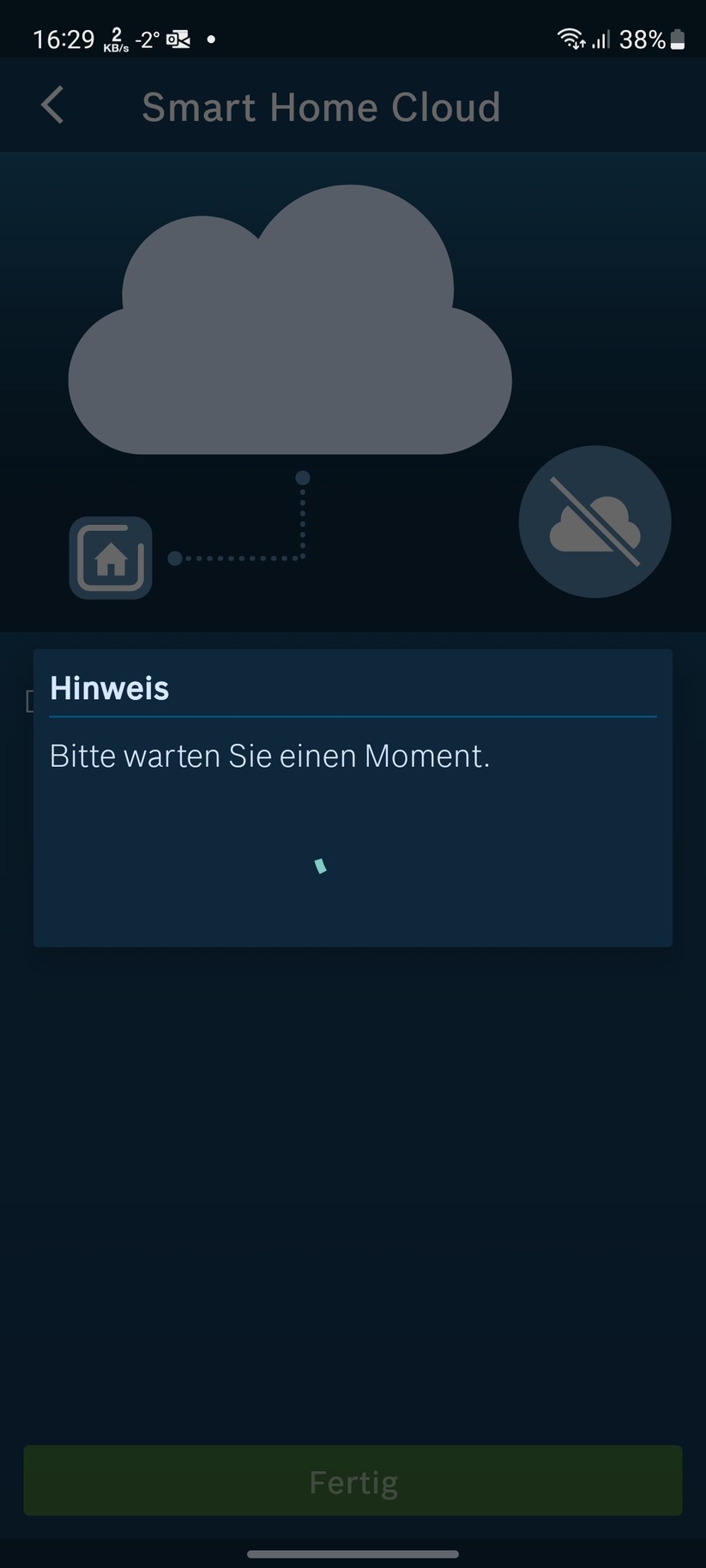The width and height of the screenshot is (706, 1568).
Task: Tap the mobile signal strength icon
Action: 601,39
